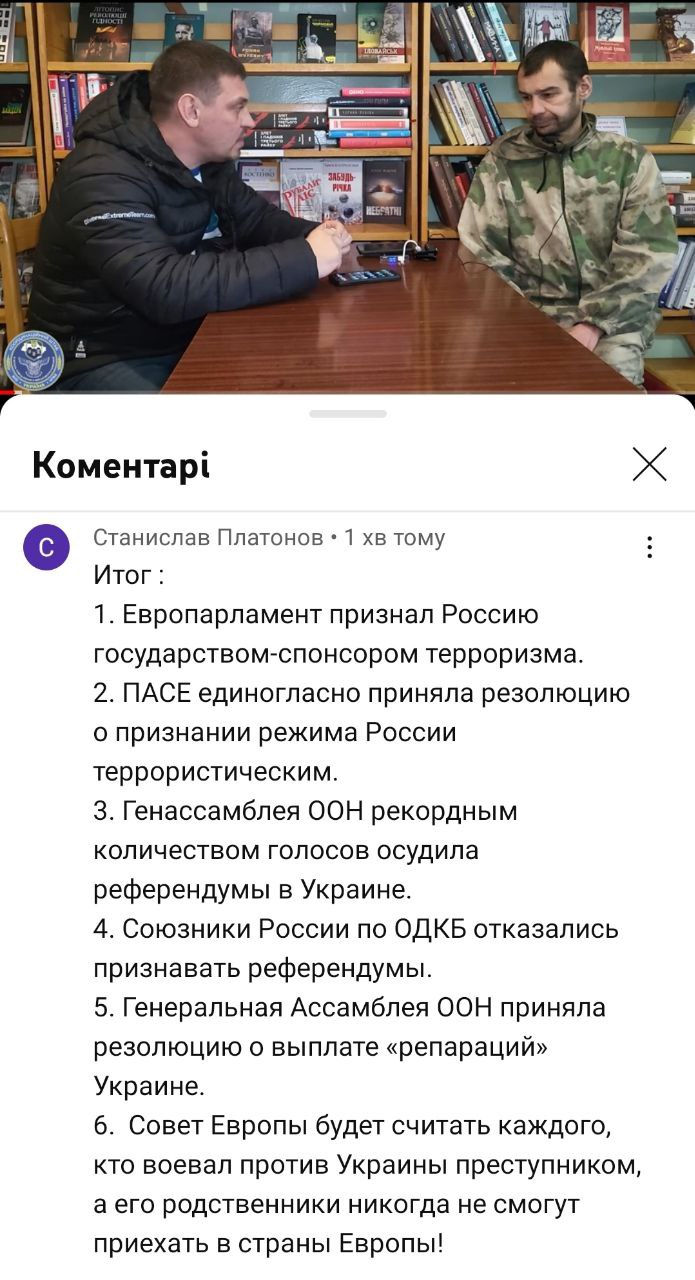
Task: Tap the video player to show controls
Action: [x=347, y=195]
